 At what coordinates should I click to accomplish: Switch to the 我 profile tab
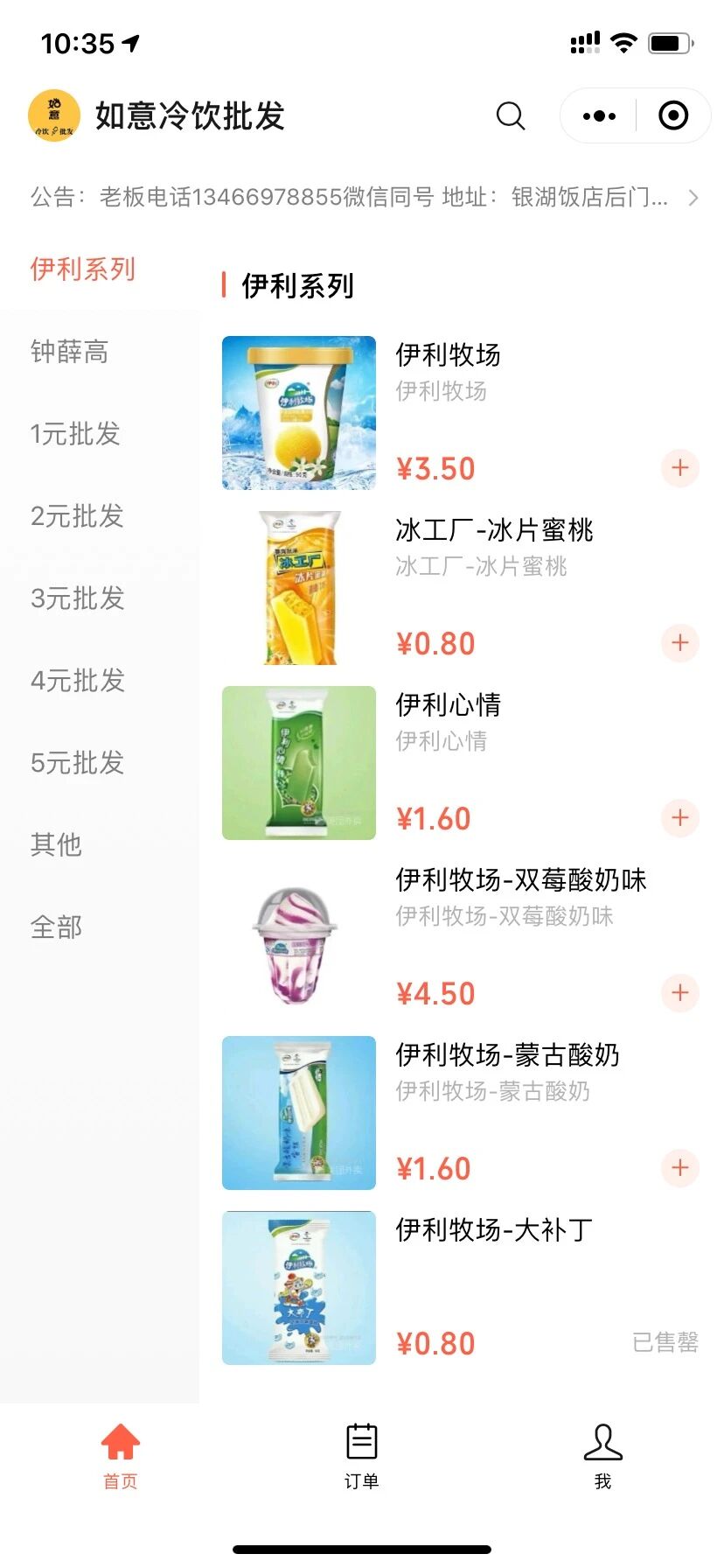(x=602, y=1455)
